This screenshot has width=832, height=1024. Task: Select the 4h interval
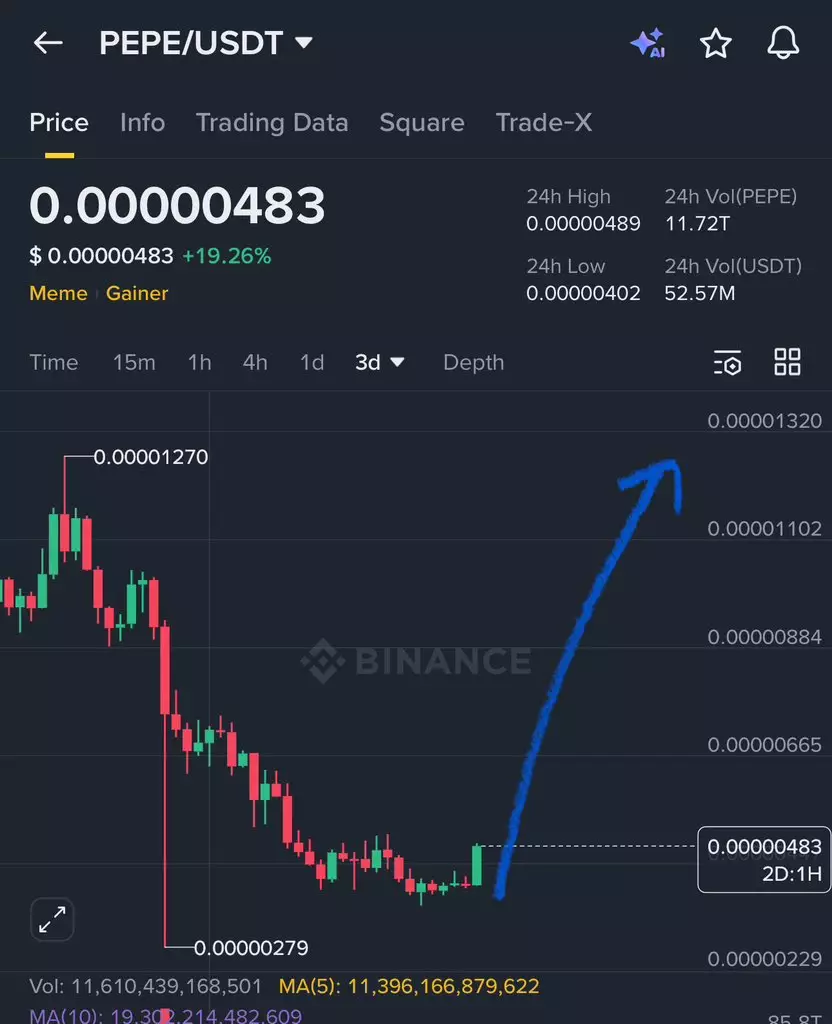pyautogui.click(x=255, y=362)
